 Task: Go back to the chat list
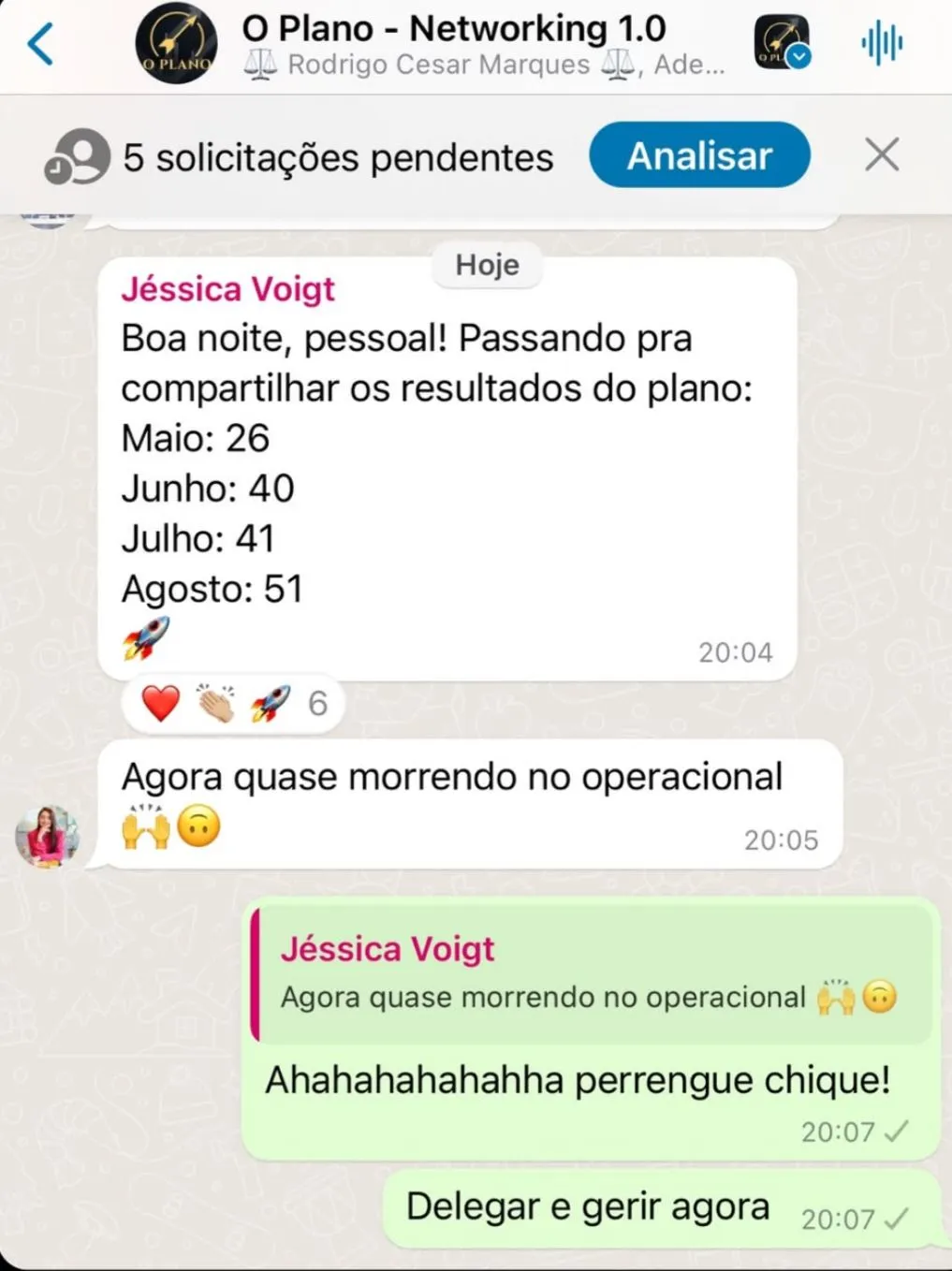coord(40,43)
